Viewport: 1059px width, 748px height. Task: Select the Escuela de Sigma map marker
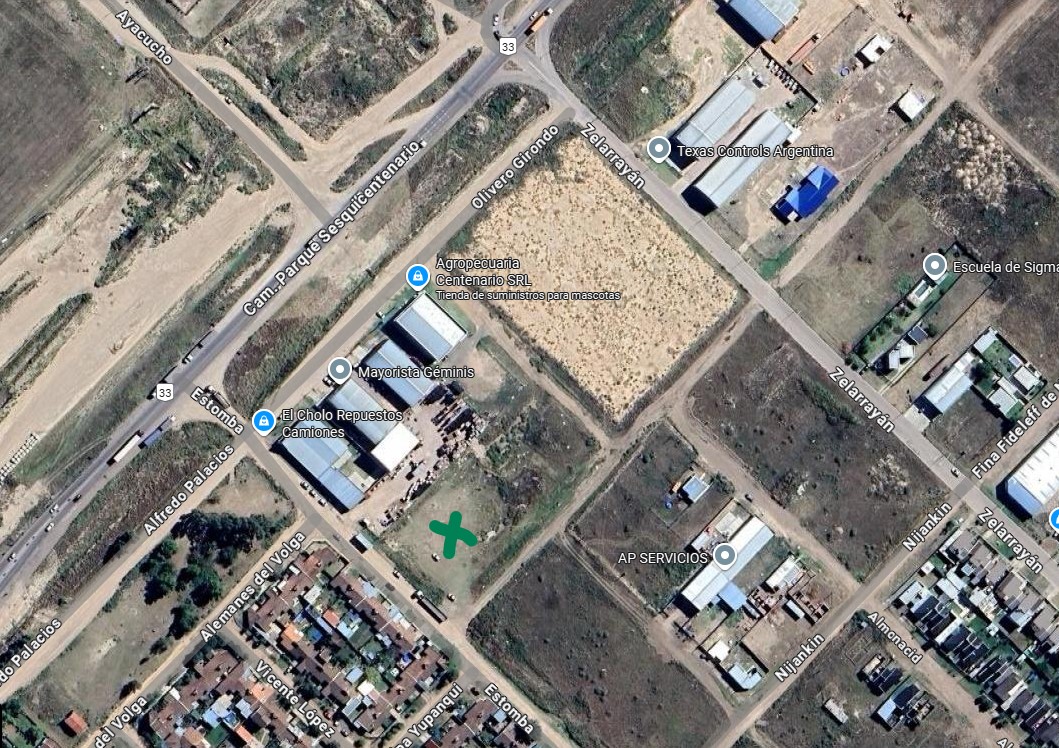934,266
